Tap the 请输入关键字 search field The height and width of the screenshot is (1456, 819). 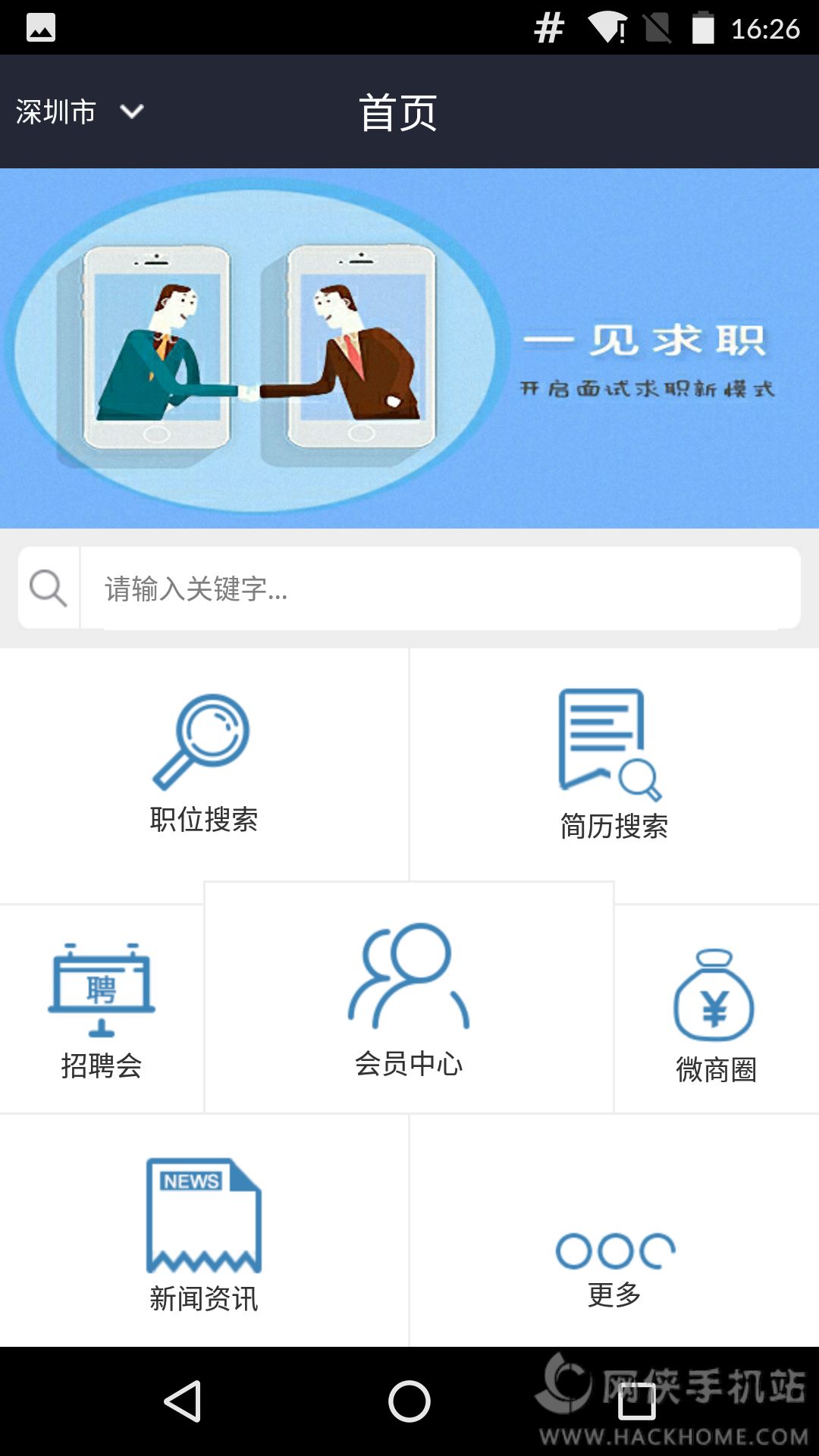440,588
